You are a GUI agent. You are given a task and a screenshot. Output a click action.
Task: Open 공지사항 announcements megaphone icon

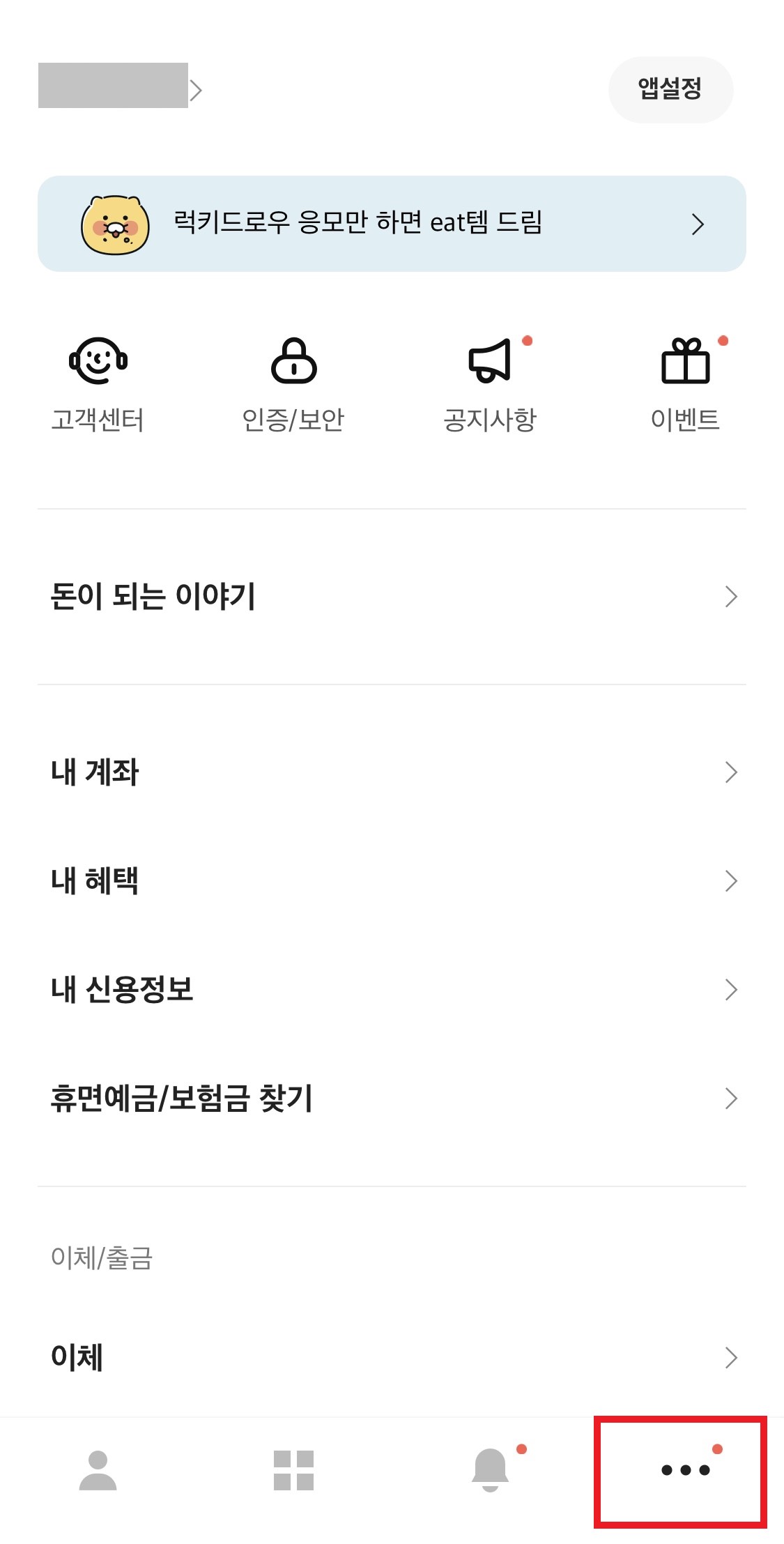click(x=490, y=362)
